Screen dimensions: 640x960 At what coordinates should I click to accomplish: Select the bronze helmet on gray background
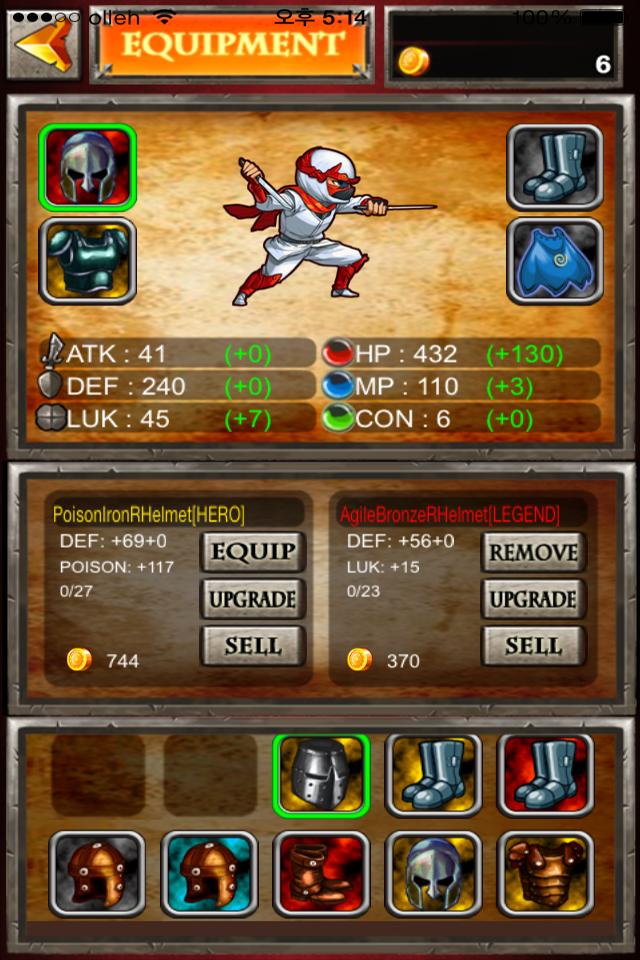[x=97, y=873]
